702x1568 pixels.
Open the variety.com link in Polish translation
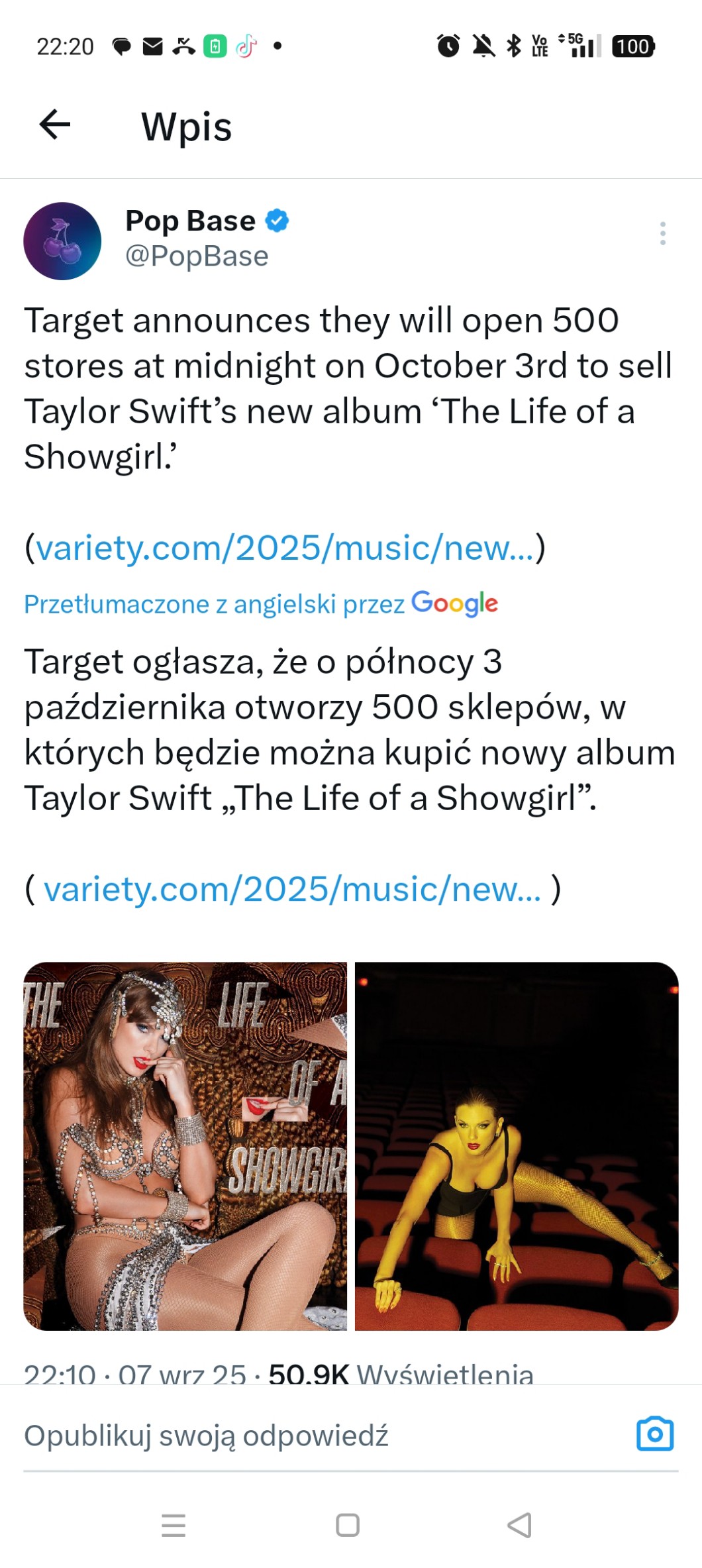click(x=292, y=889)
